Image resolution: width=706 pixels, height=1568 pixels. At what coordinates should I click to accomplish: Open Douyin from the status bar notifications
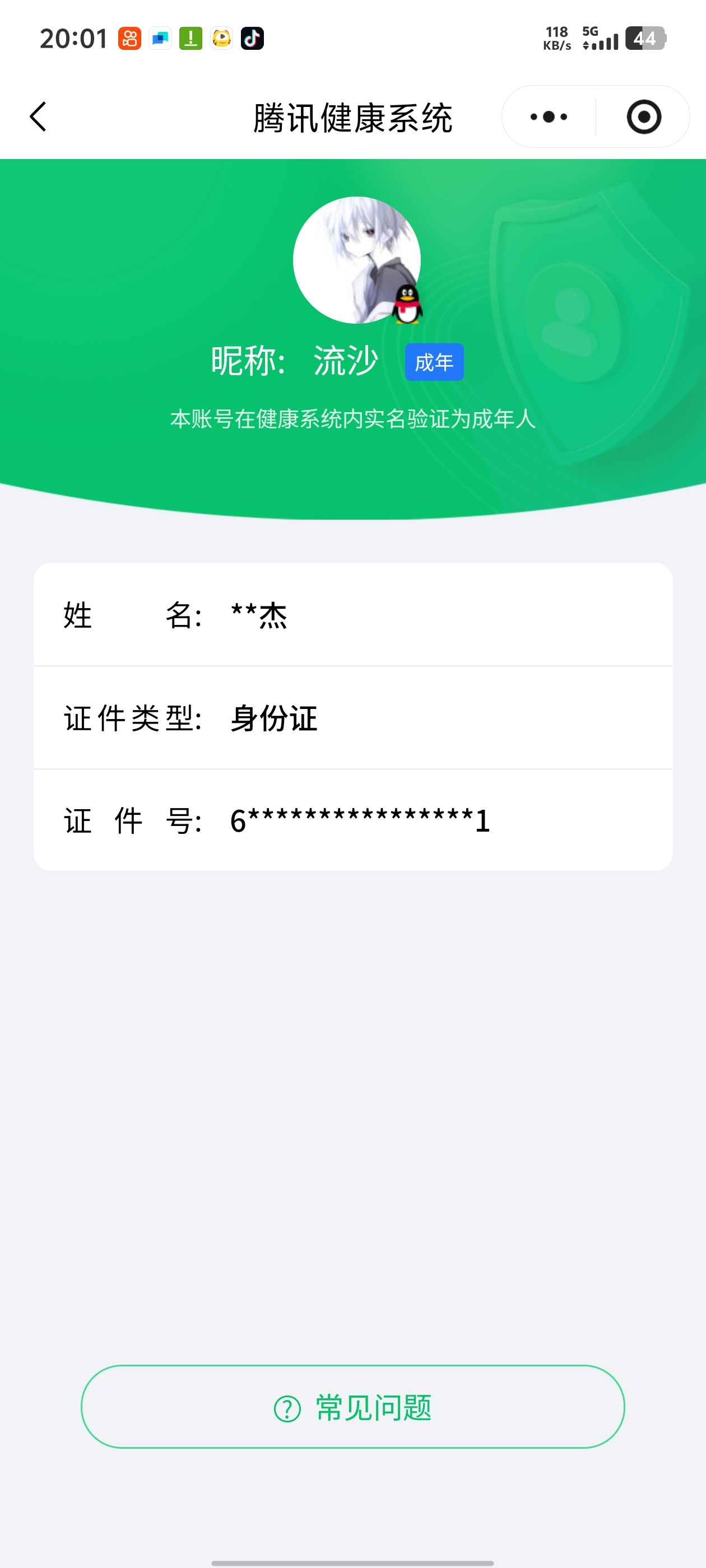[252, 38]
